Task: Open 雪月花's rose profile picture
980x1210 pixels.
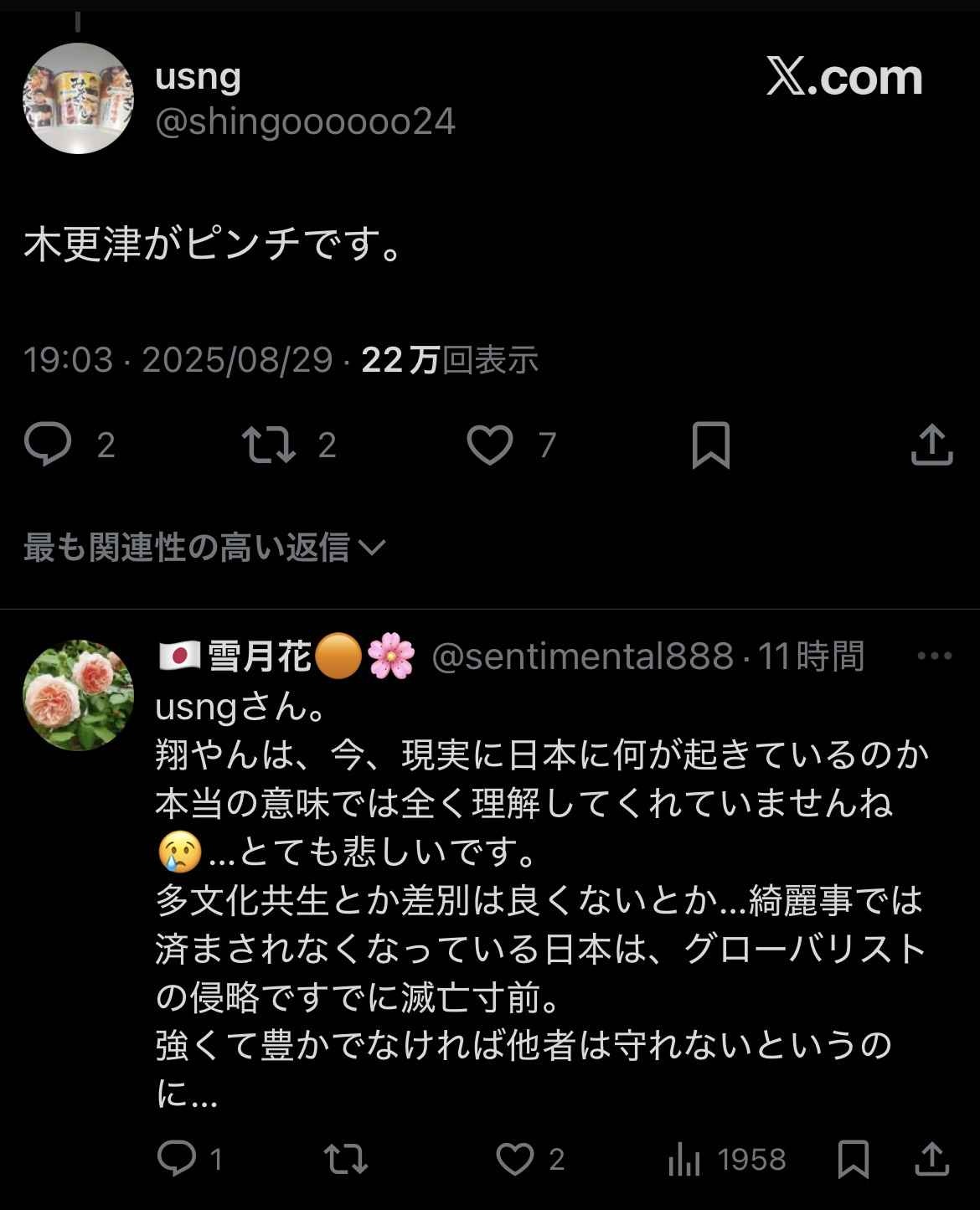Action: point(78,695)
